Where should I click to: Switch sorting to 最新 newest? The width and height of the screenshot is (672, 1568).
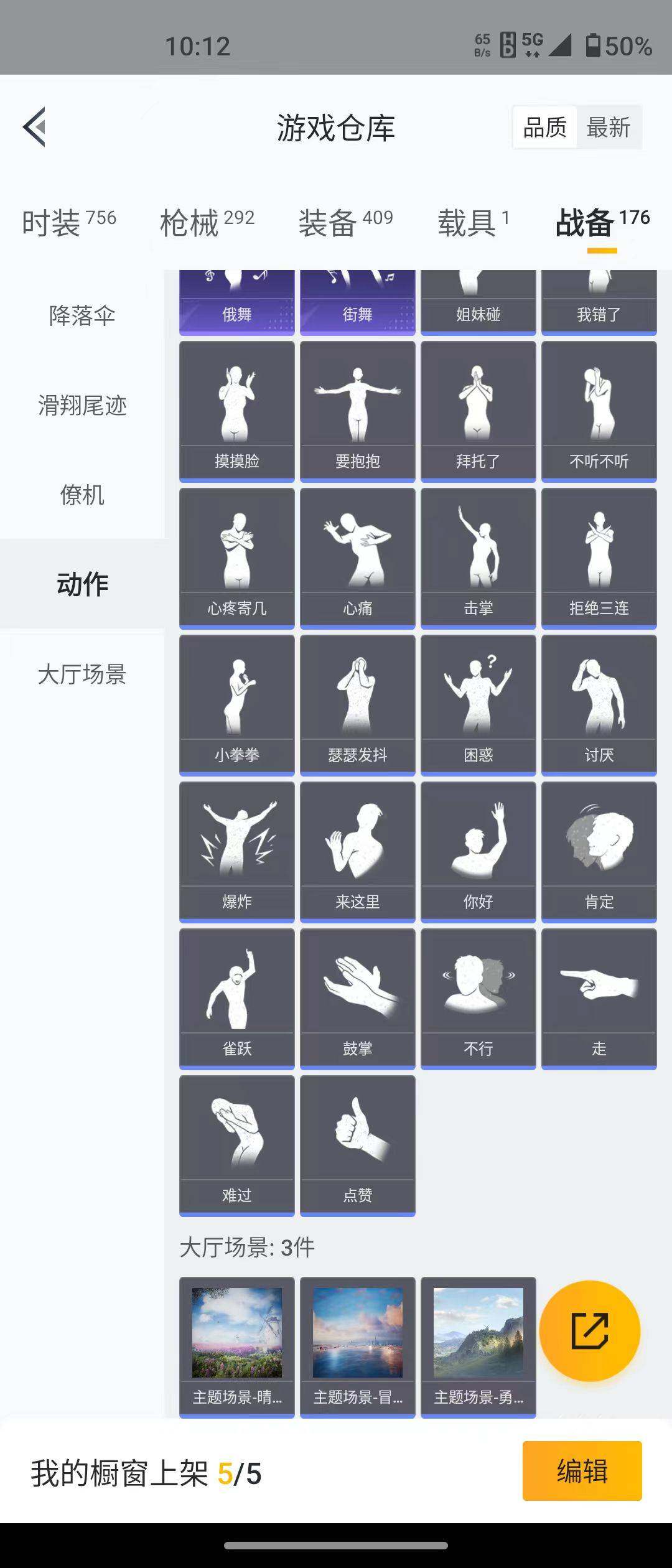tap(609, 126)
